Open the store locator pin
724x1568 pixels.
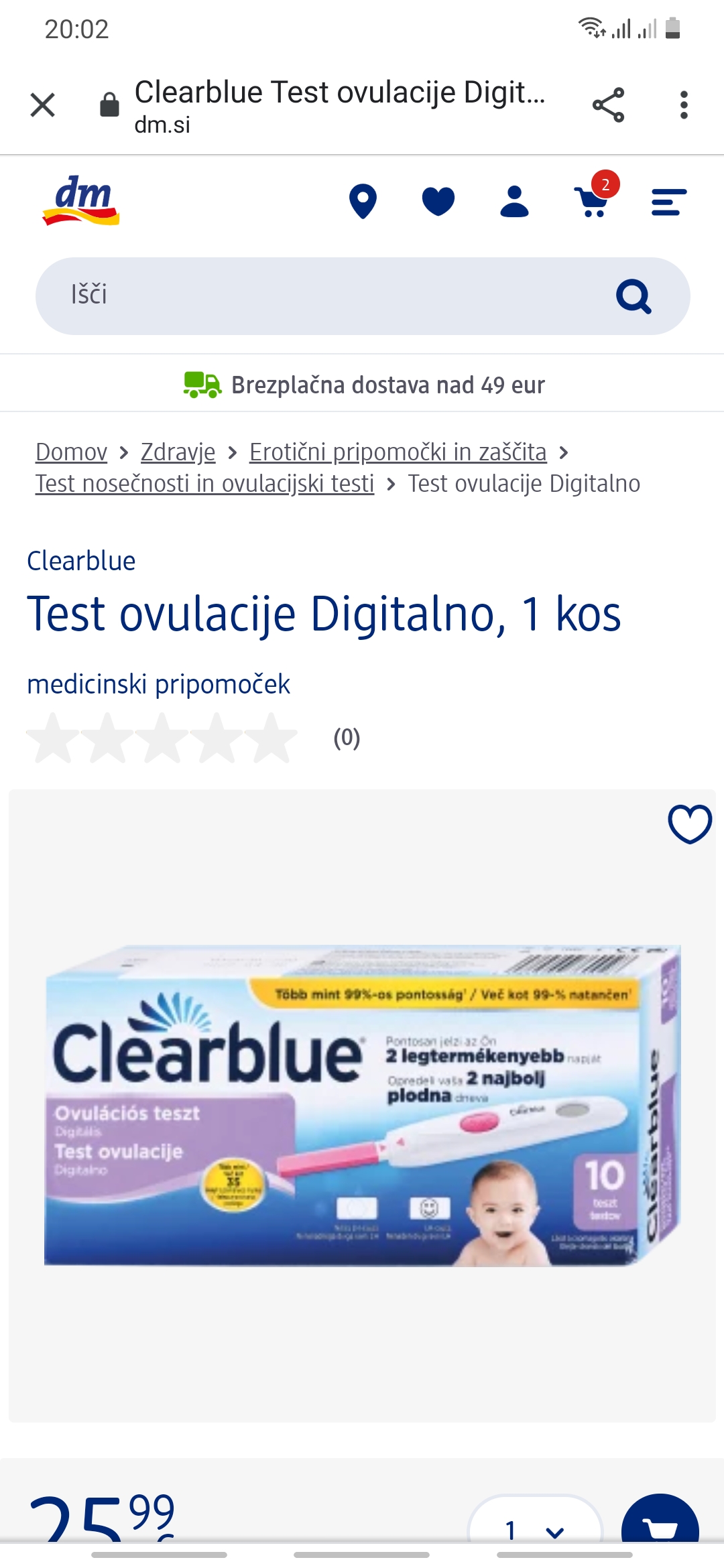(x=363, y=202)
